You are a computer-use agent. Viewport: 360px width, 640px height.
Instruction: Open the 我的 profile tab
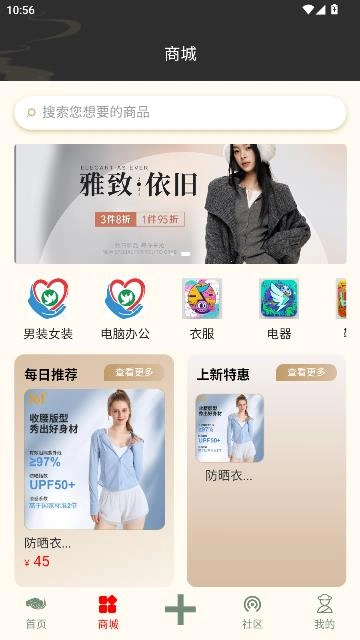[324, 612]
